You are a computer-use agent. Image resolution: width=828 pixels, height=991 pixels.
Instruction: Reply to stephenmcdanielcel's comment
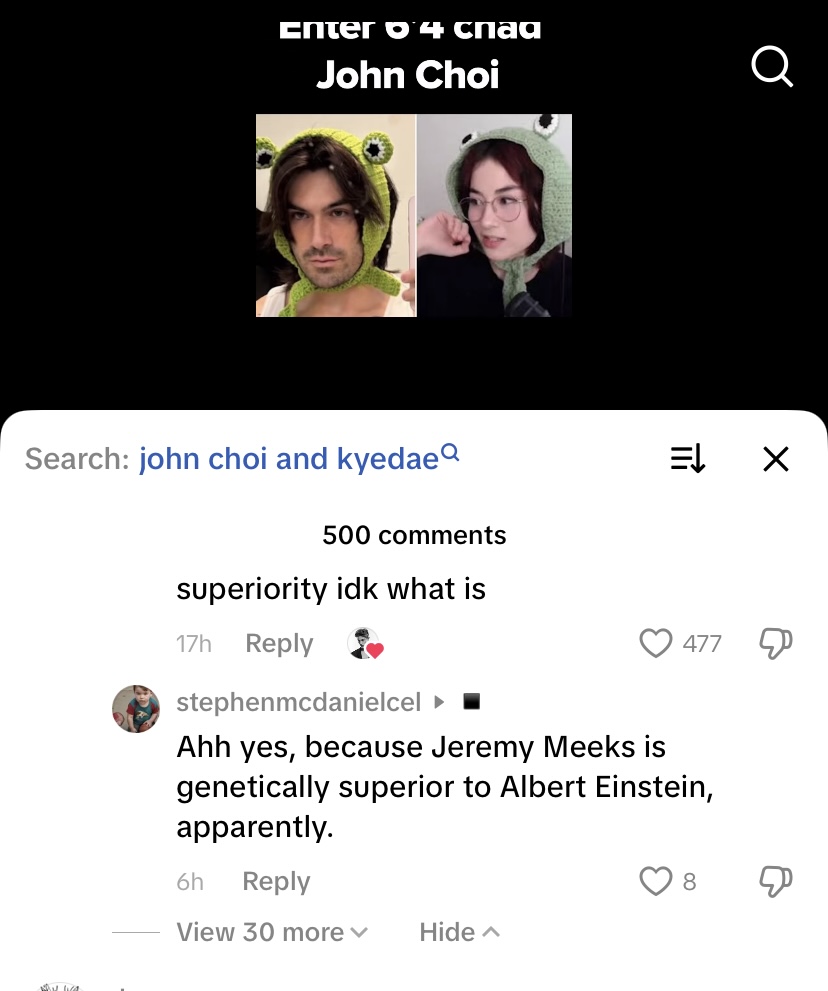[276, 881]
